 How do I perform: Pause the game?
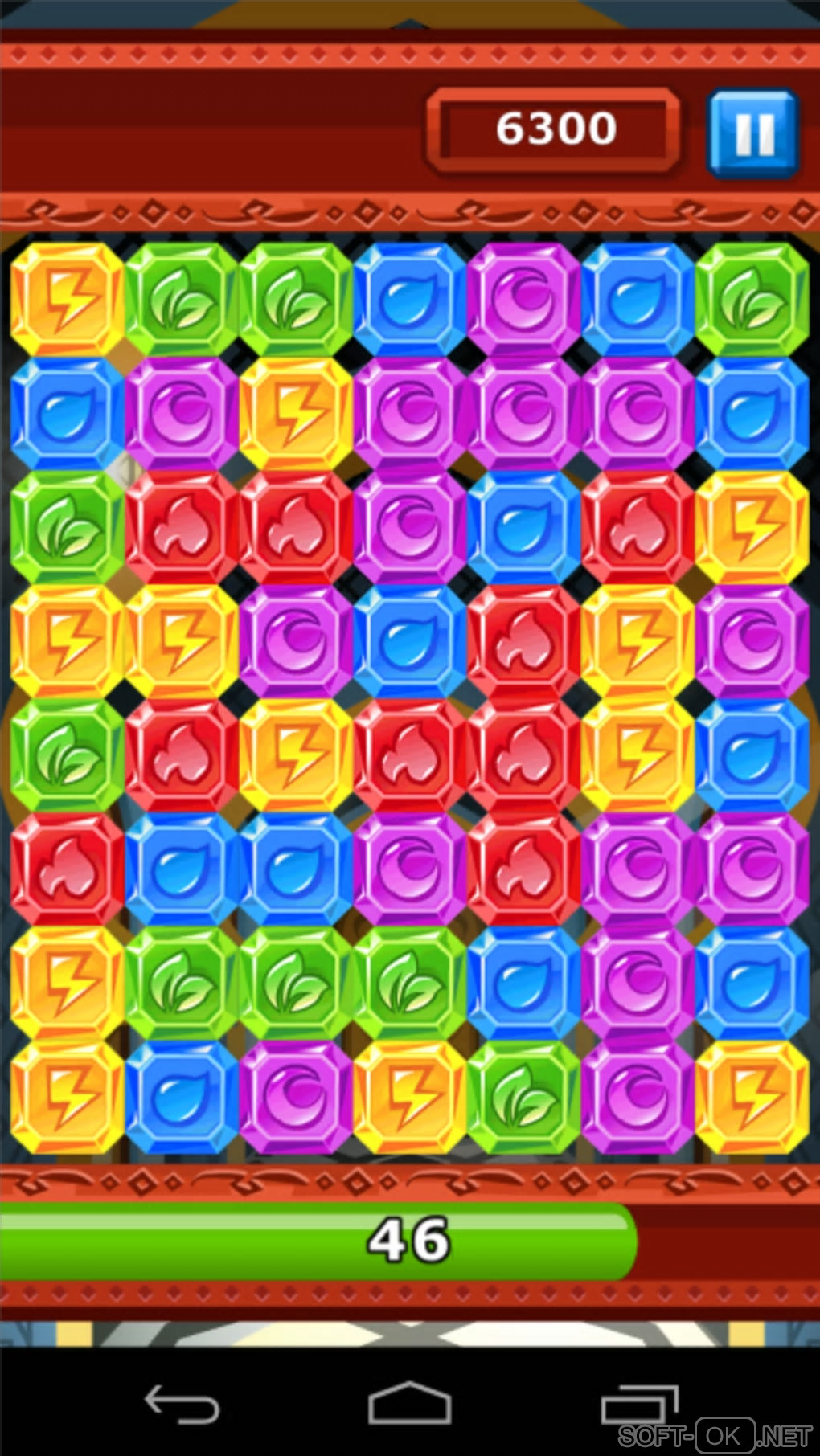[753, 133]
